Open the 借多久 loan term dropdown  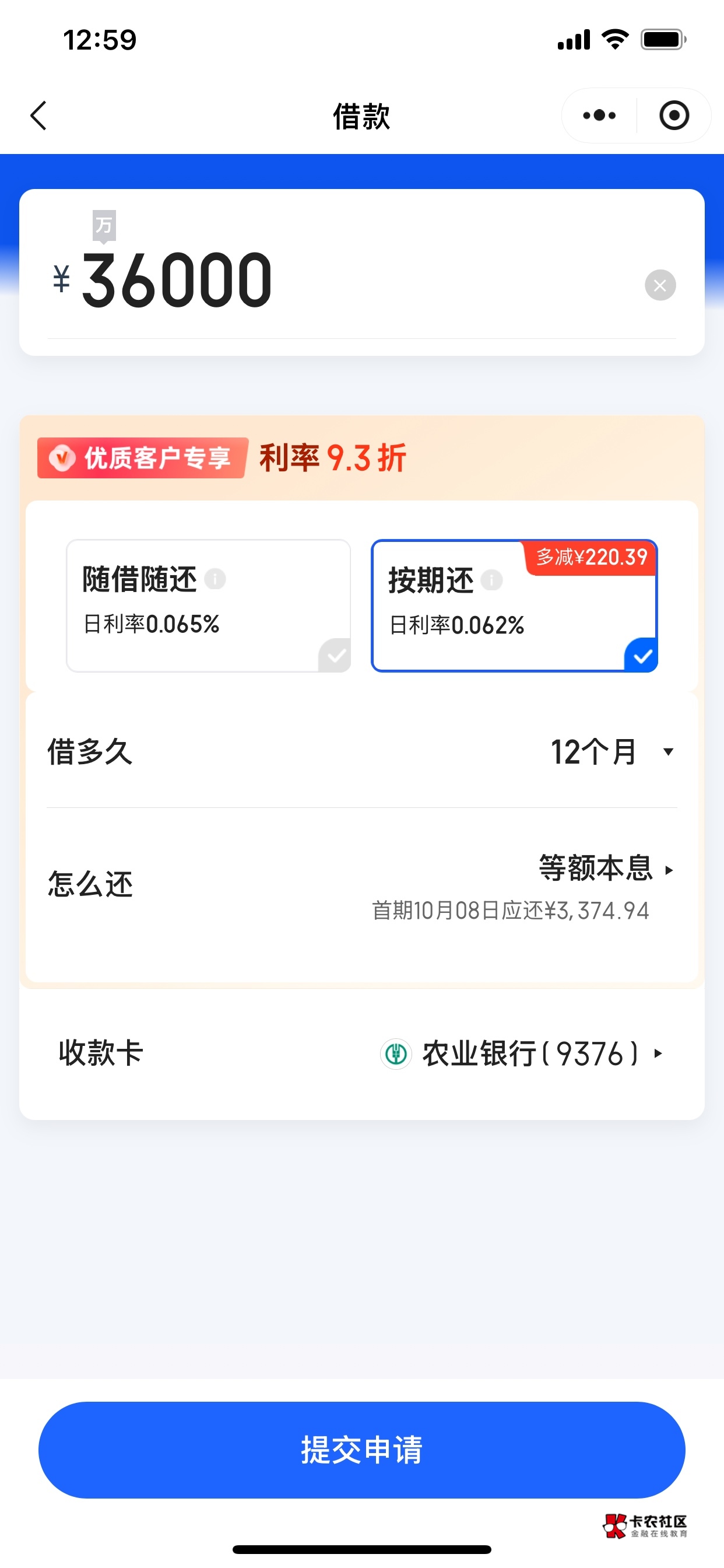click(362, 752)
